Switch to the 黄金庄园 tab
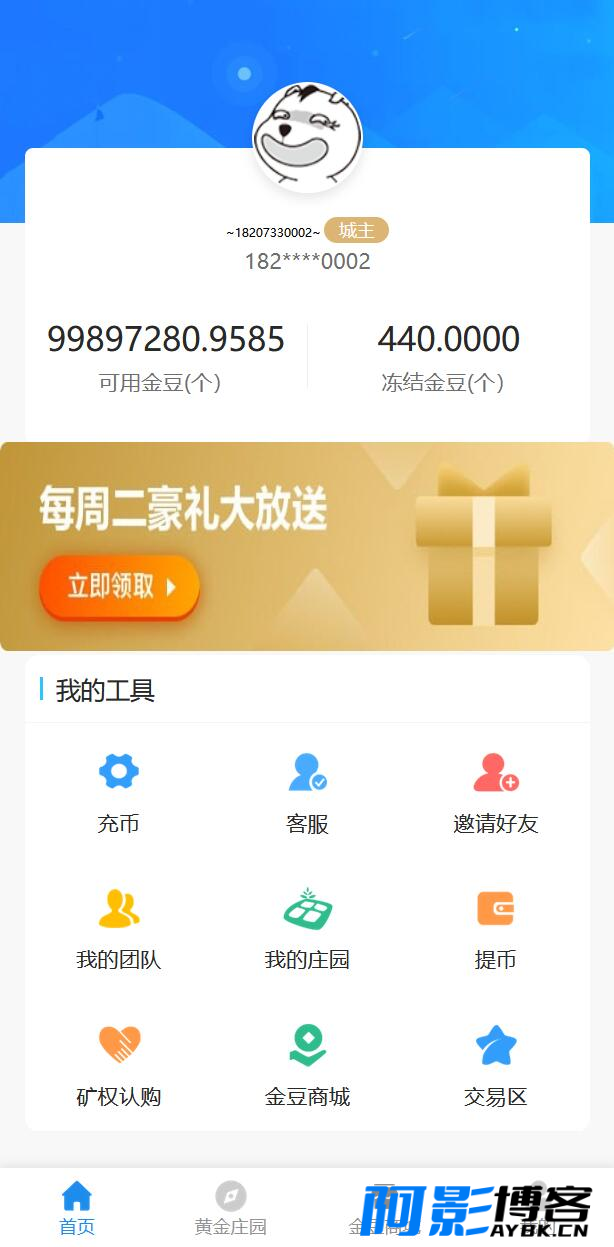Image resolution: width=614 pixels, height=1247 pixels. point(231,1208)
